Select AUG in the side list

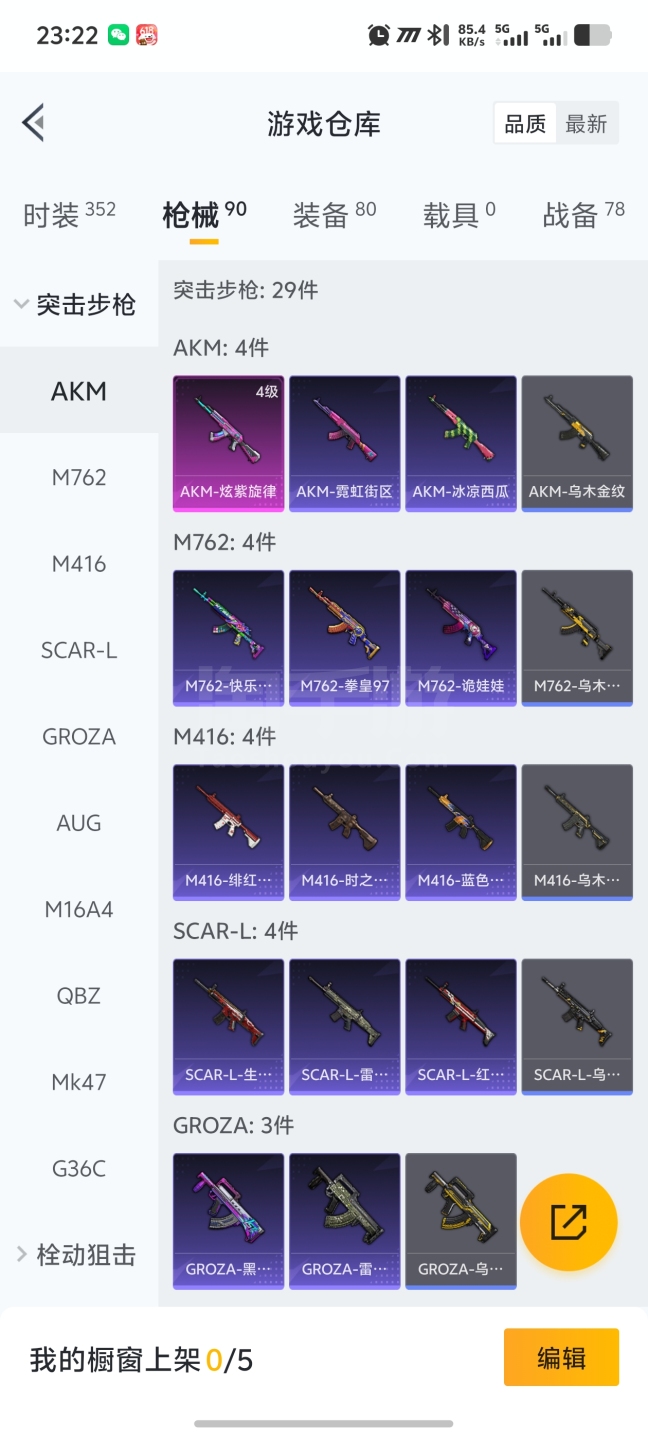pos(79,823)
